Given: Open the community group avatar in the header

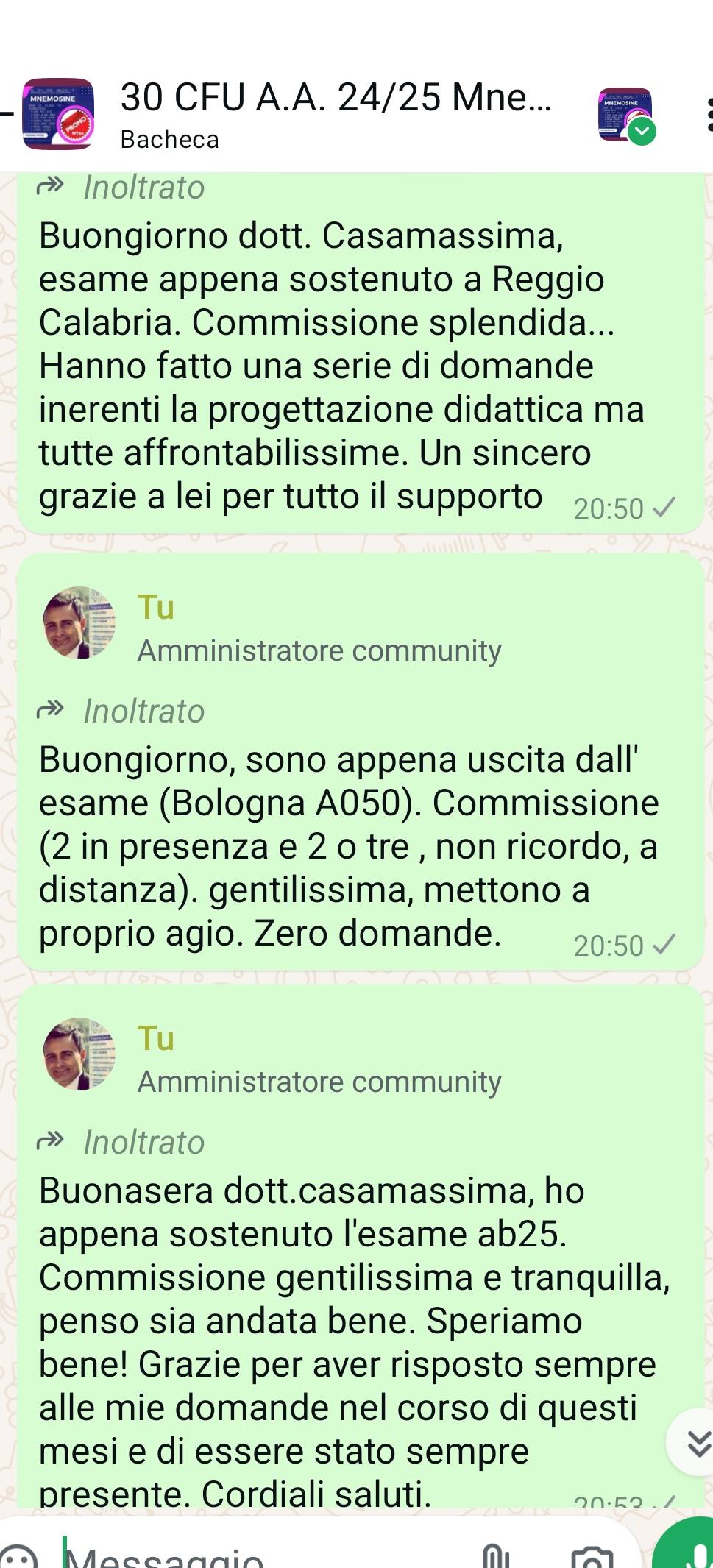Looking at the screenshot, I should (x=58, y=114).
